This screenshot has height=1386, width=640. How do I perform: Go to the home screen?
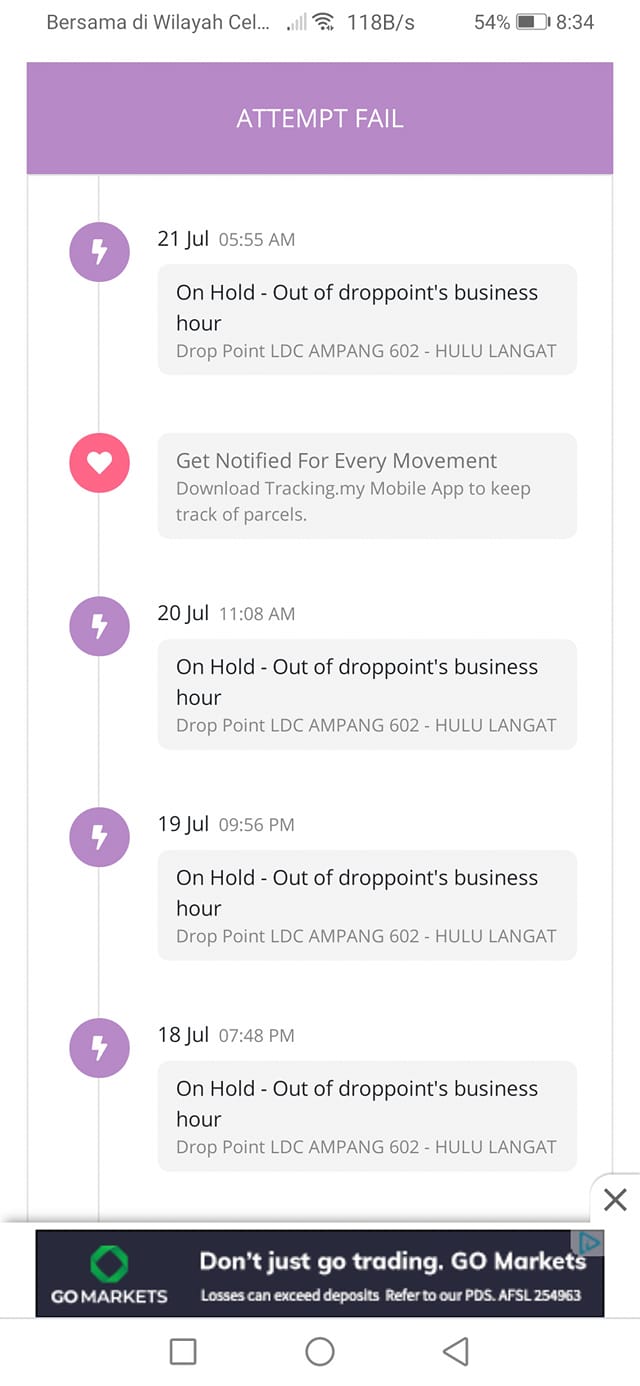pyautogui.click(x=320, y=1352)
